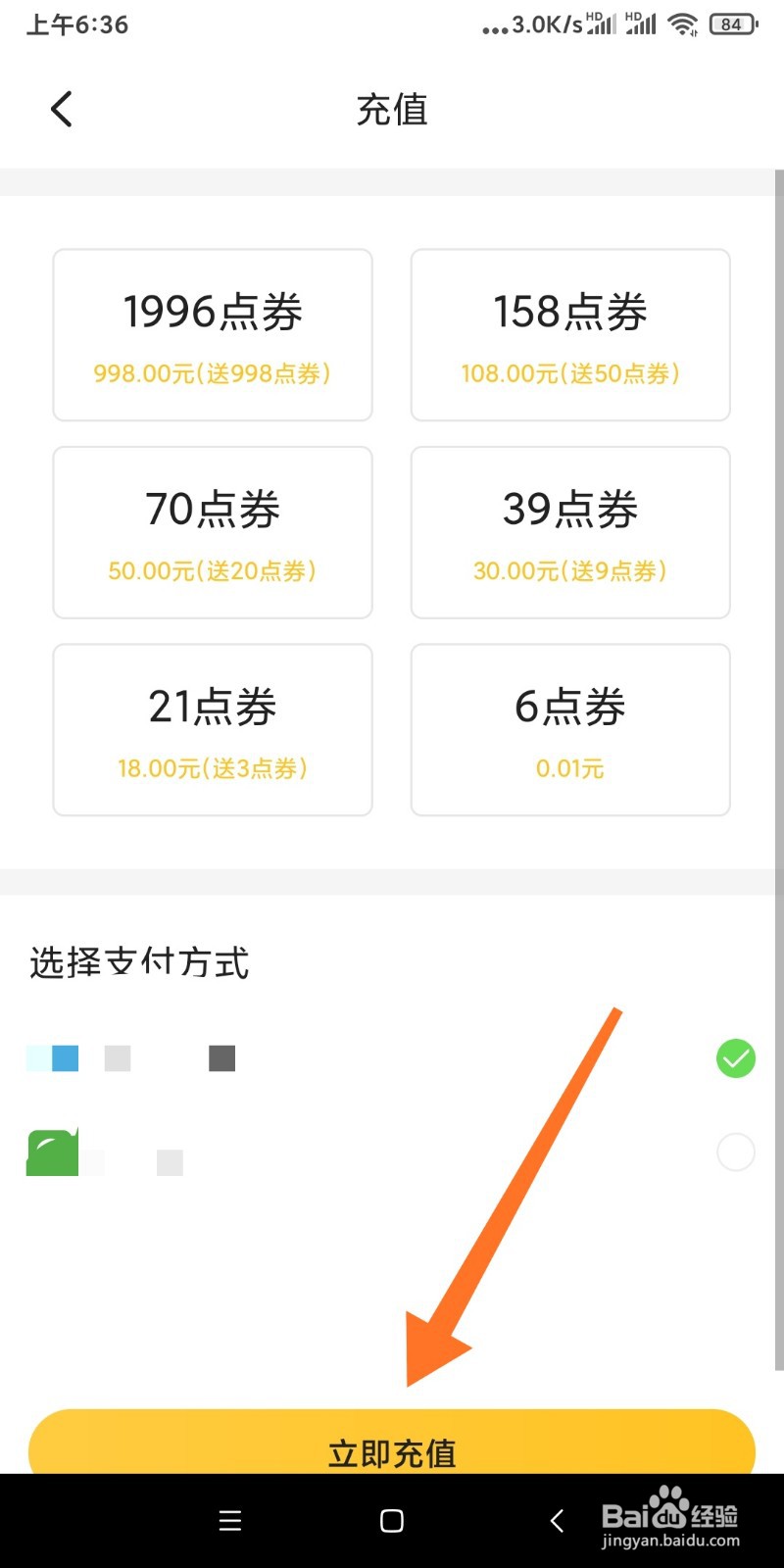Select the 158点券 package option
The width and height of the screenshot is (784, 1568).
coord(570,334)
